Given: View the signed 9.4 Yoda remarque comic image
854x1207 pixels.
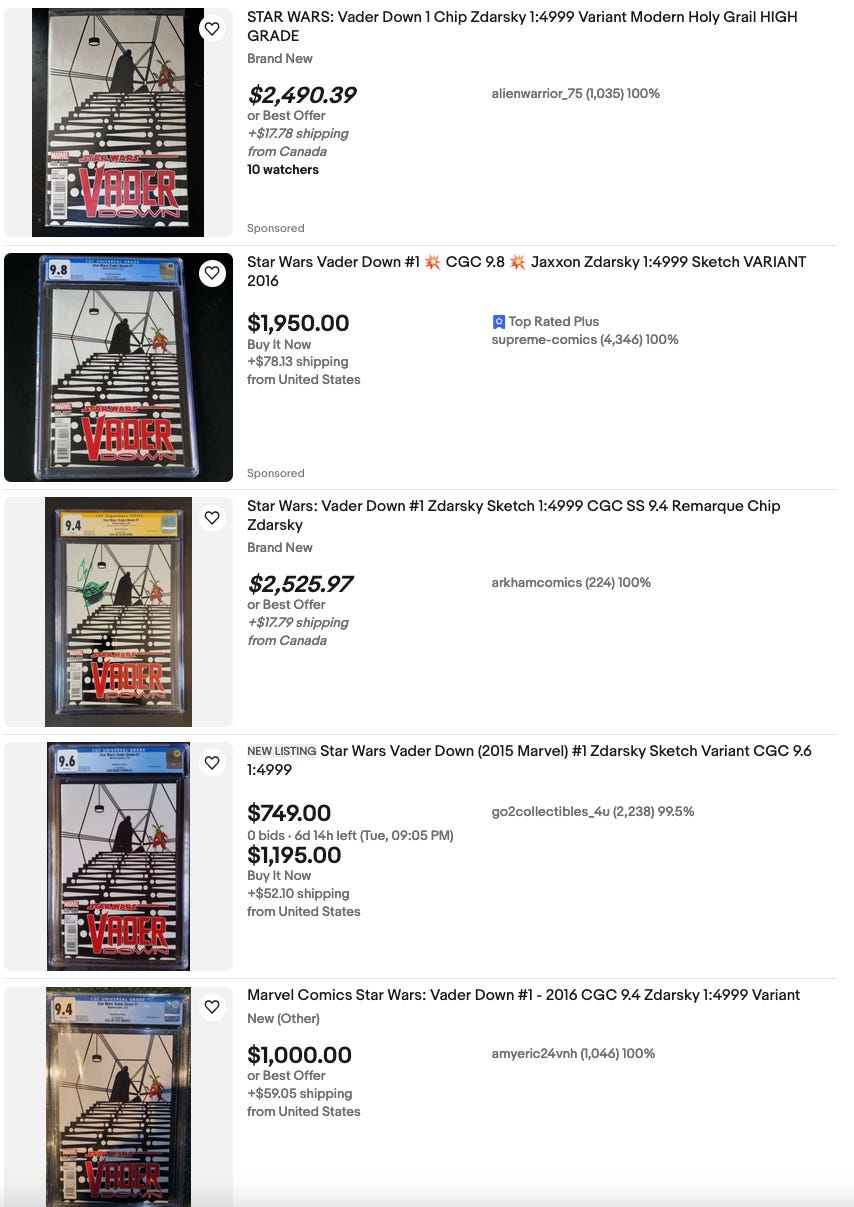Looking at the screenshot, I should pyautogui.click(x=118, y=611).
